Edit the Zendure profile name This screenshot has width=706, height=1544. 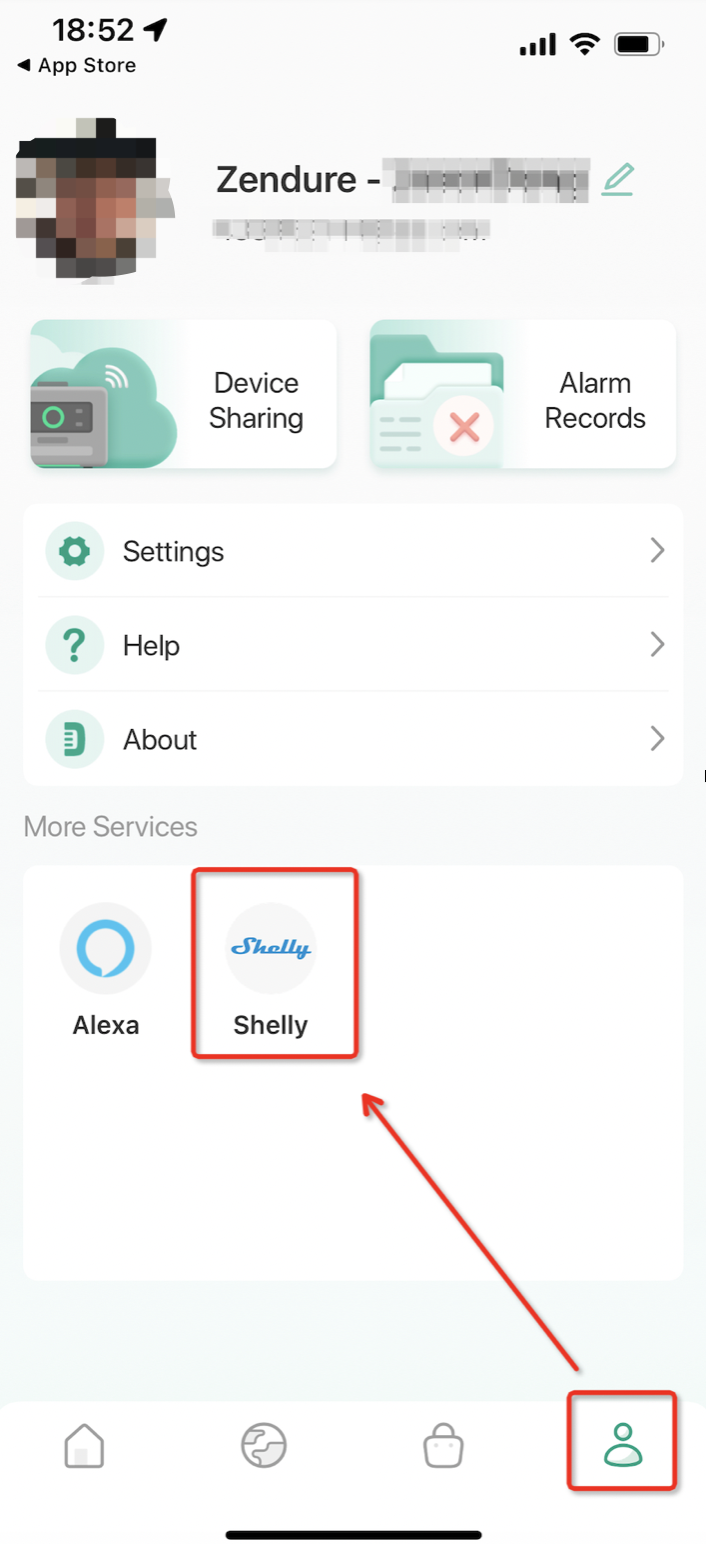point(618,179)
